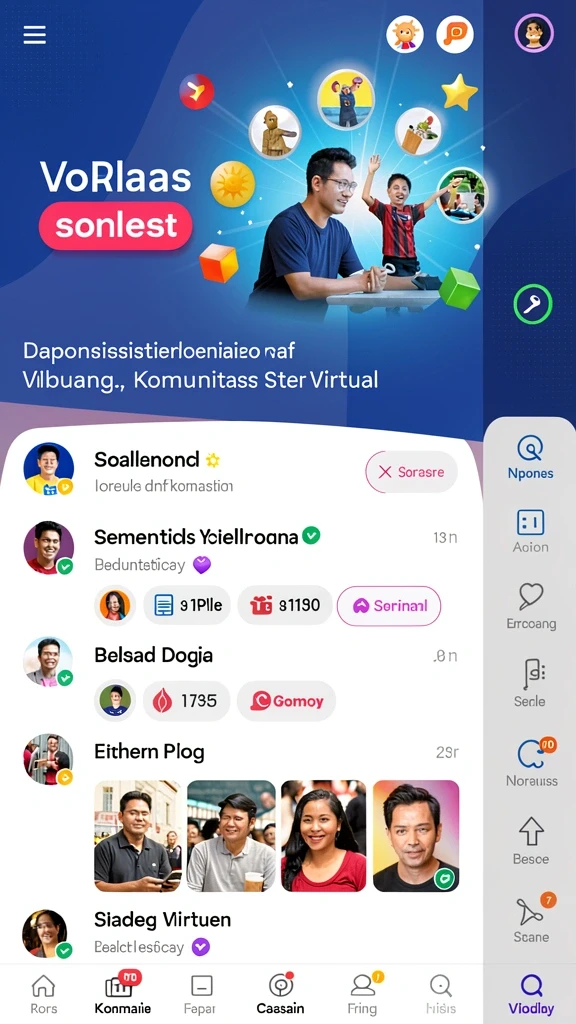Switch to the Caasain tab
This screenshot has height=1024, width=576.
[280, 995]
